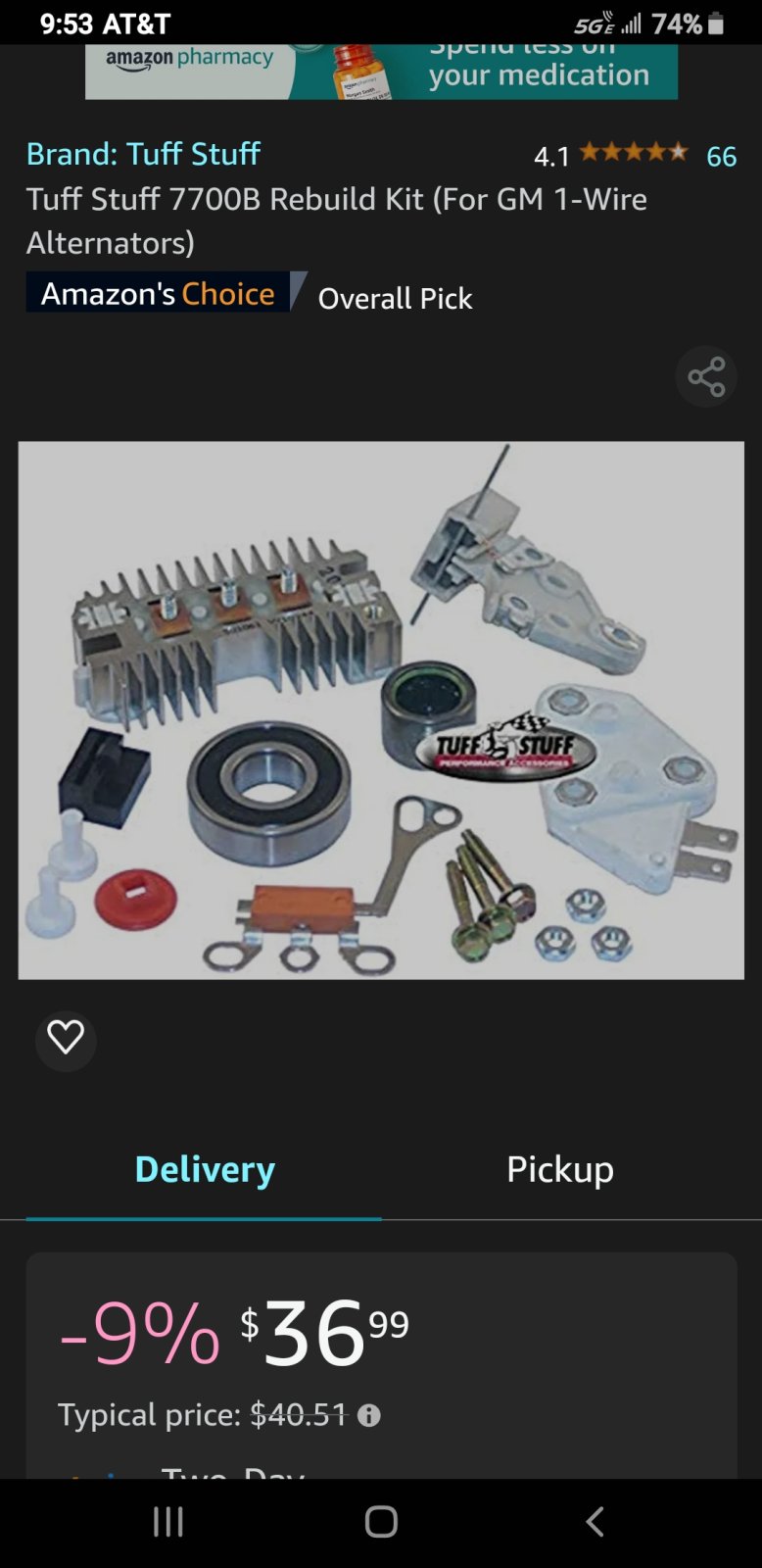Viewport: 762px width, 1568px height.
Task: Open the Tuff Stuff brand link
Action: point(143,154)
